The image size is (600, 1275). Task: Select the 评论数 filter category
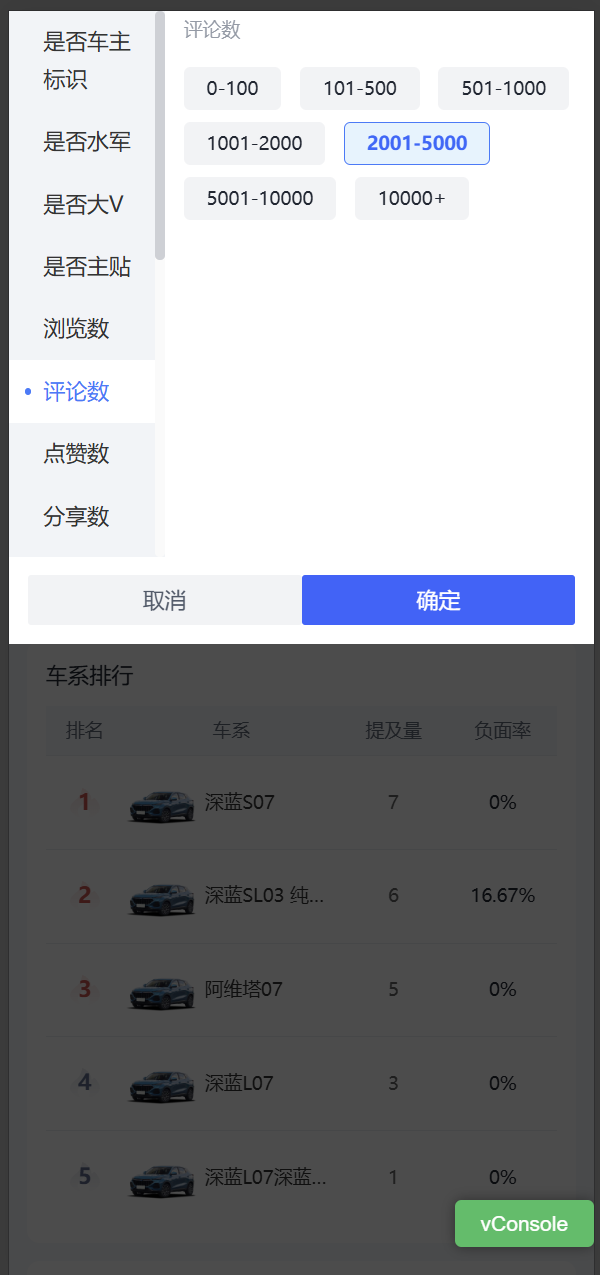(x=76, y=392)
